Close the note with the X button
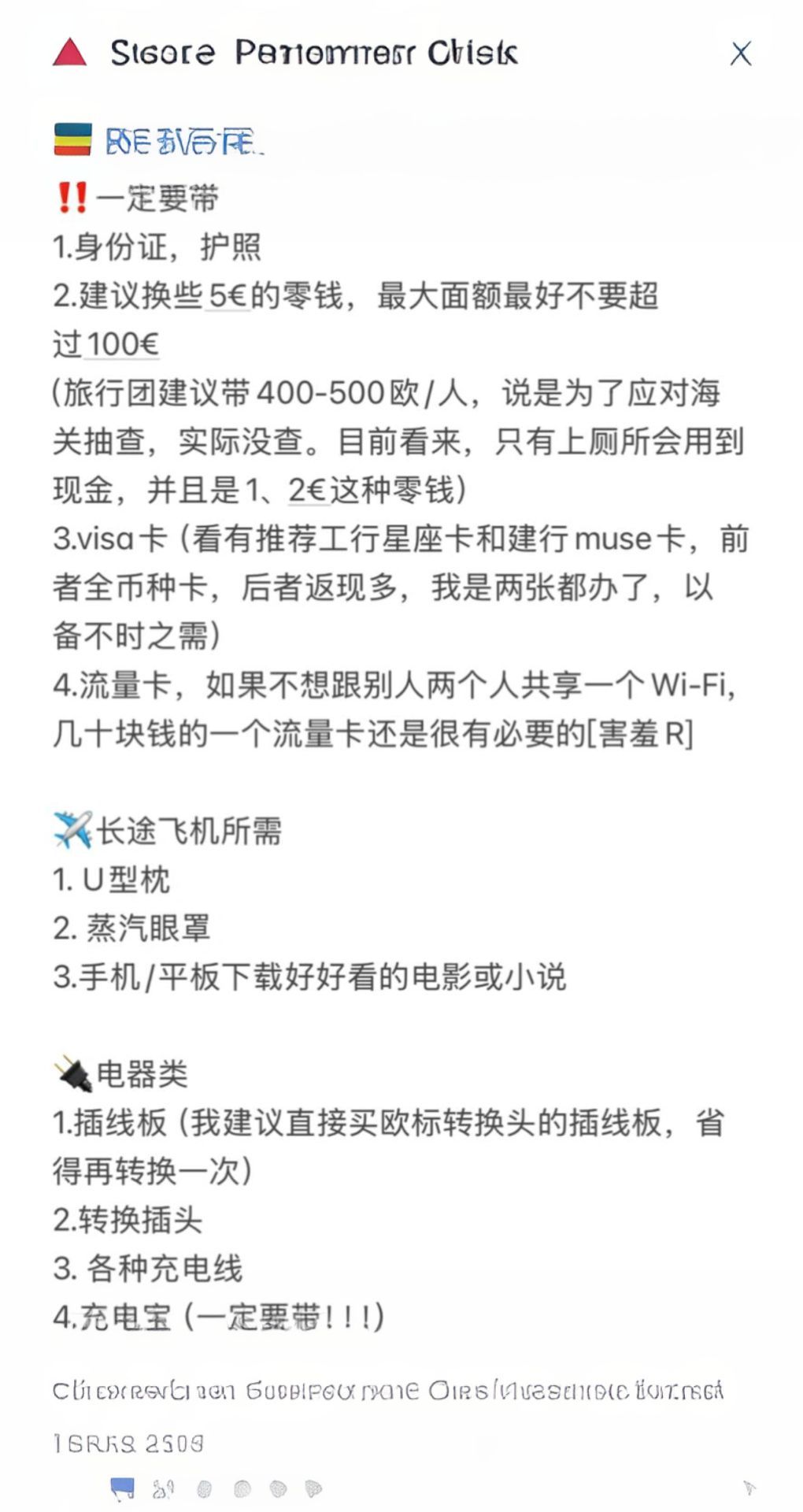803x1512 pixels. 740,54
